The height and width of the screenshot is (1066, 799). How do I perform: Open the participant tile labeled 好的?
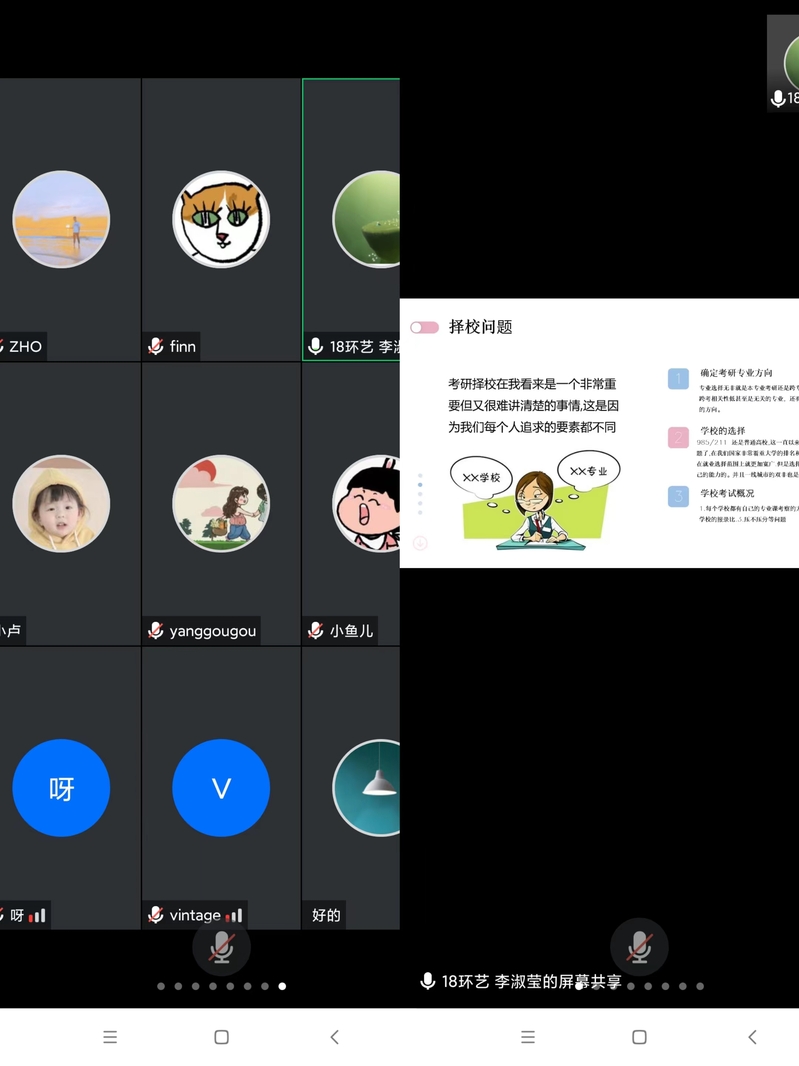tap(352, 788)
